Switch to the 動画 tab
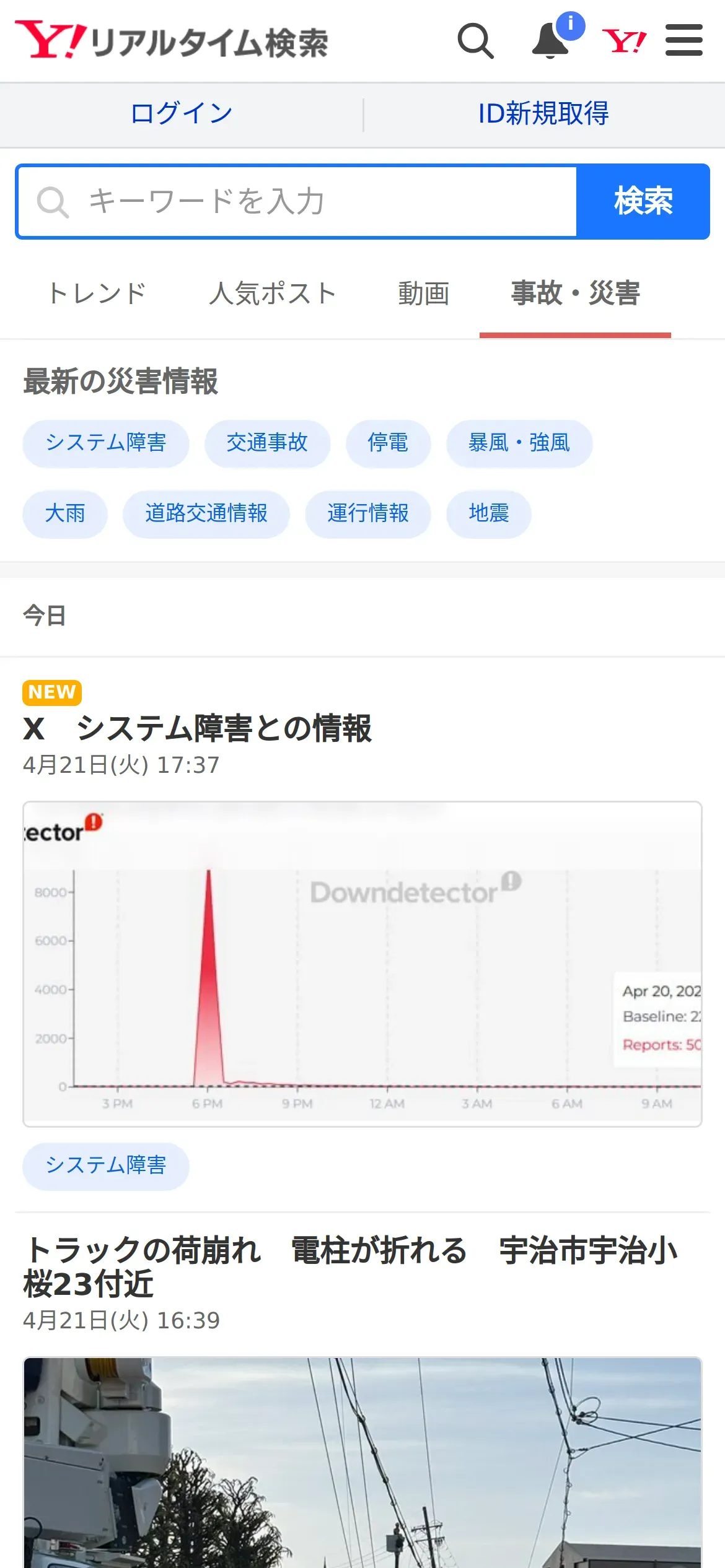 coord(424,294)
